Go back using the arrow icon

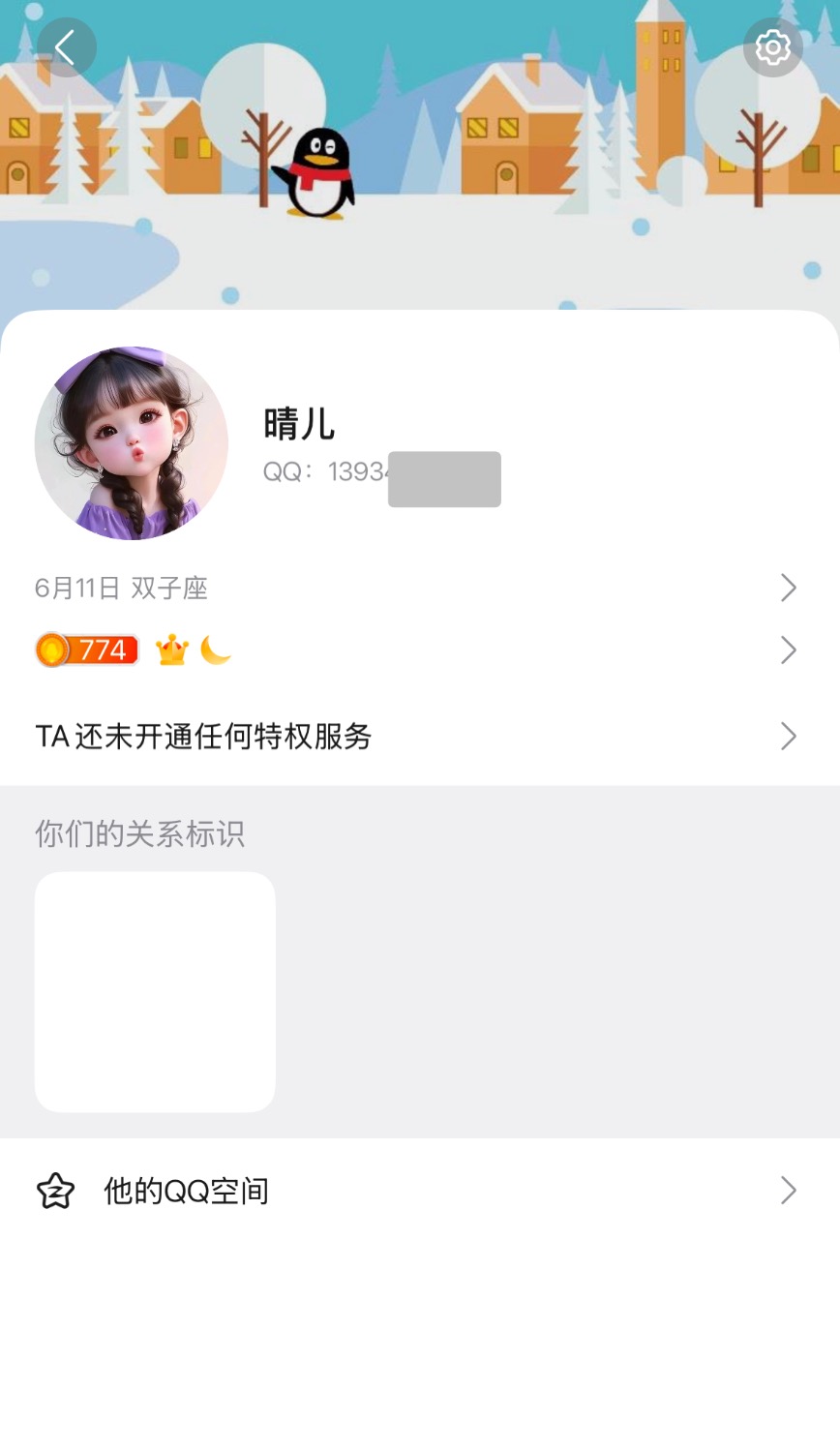(x=66, y=47)
